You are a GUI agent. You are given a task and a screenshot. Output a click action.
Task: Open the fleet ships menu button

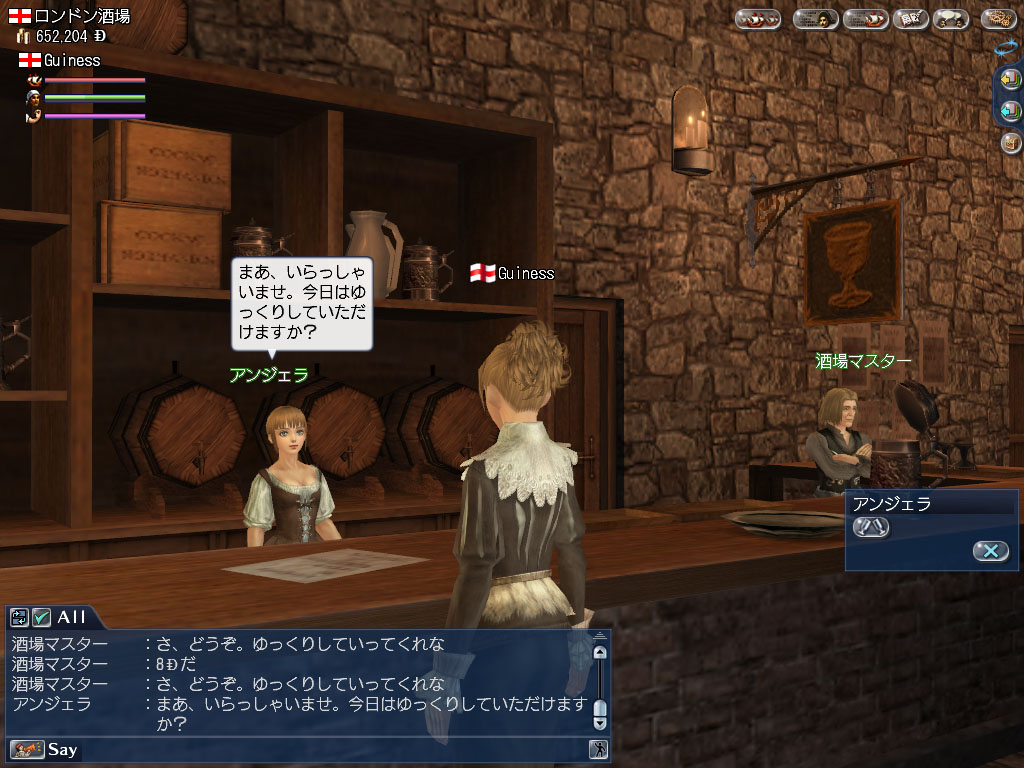(x=758, y=20)
